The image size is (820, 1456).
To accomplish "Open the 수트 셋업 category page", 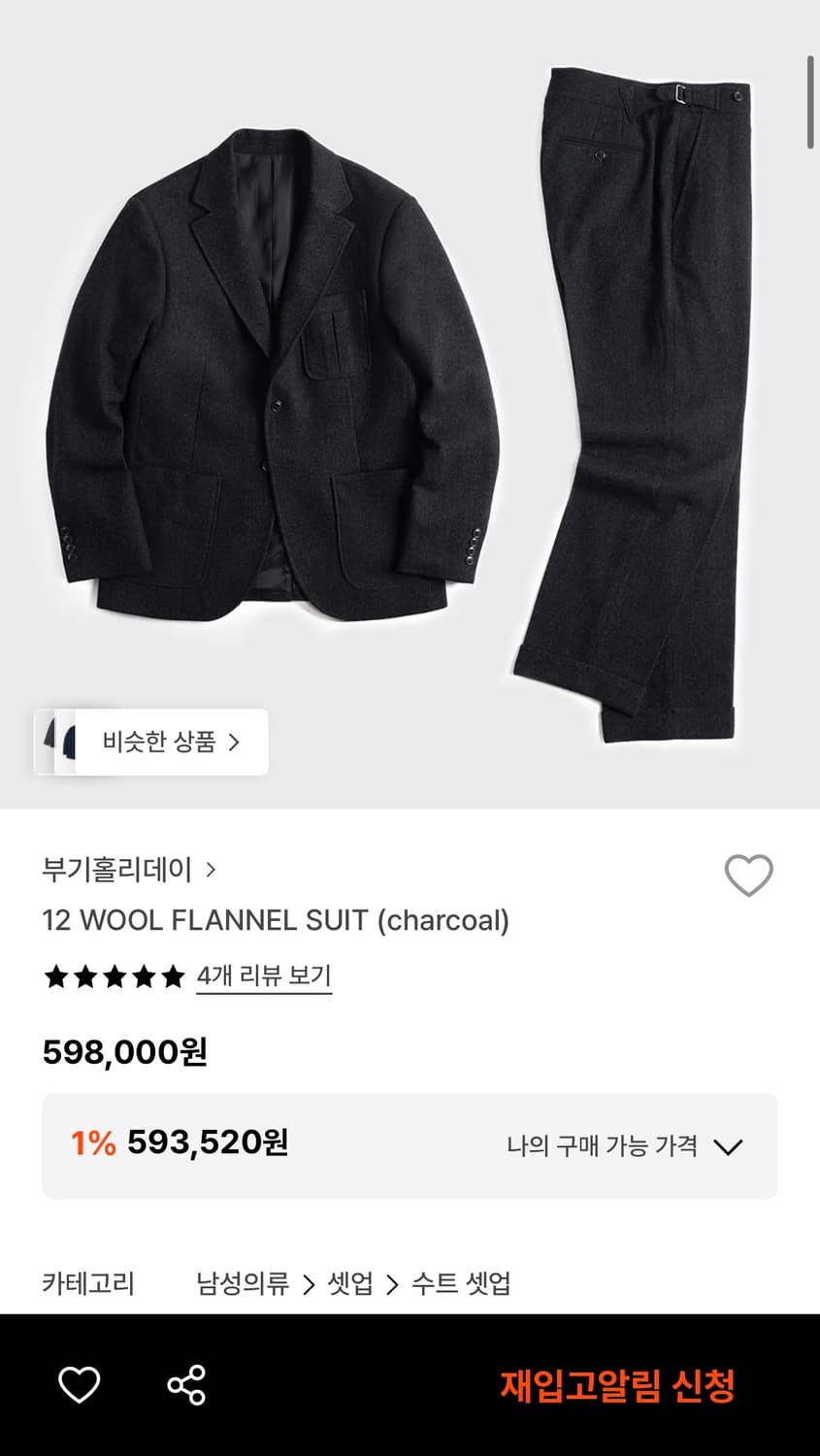I will pos(463,1282).
